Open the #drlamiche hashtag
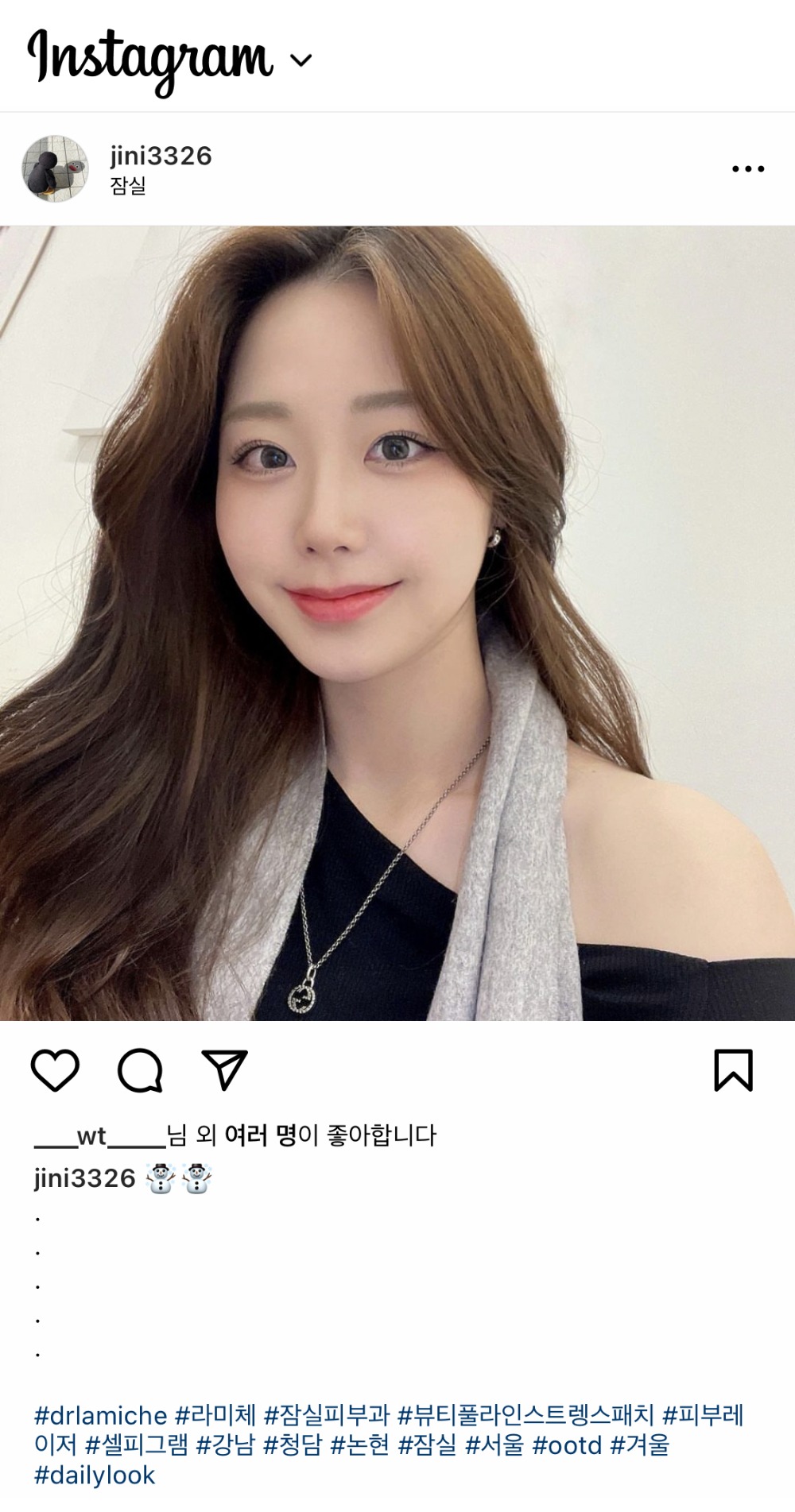This screenshot has height=1512, width=795. pyautogui.click(x=100, y=1416)
